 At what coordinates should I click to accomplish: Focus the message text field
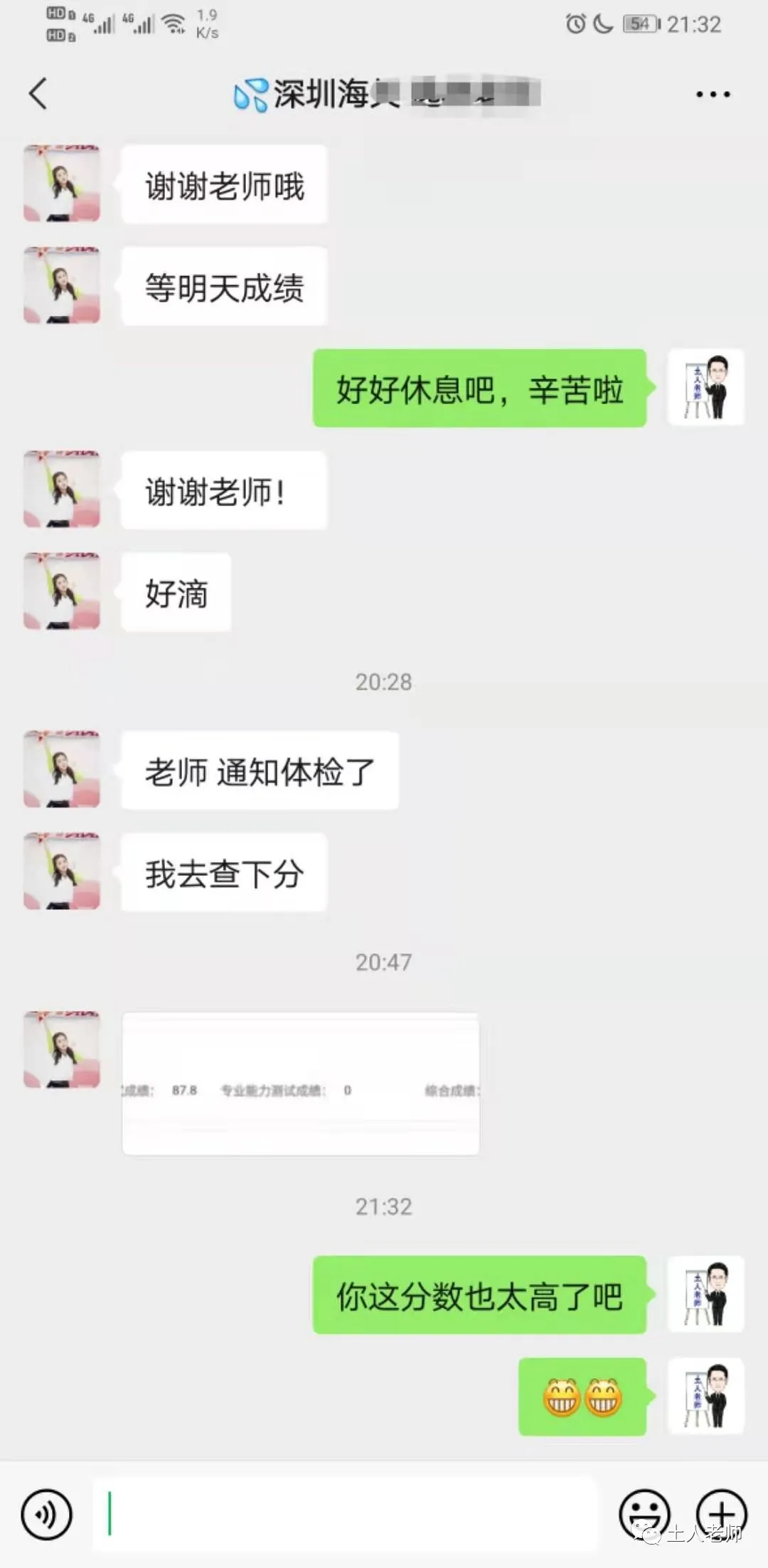(346, 1514)
